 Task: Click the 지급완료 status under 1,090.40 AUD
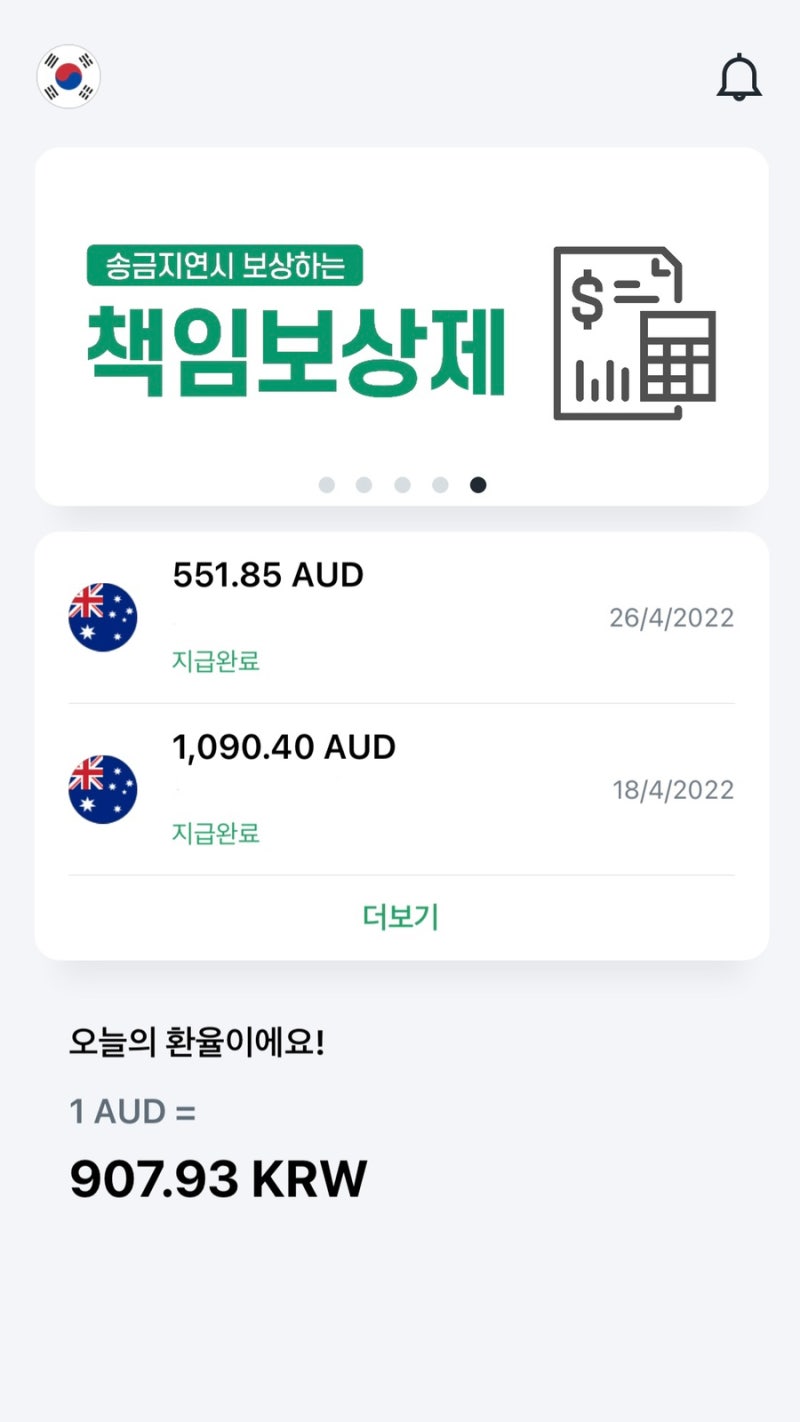click(213, 834)
